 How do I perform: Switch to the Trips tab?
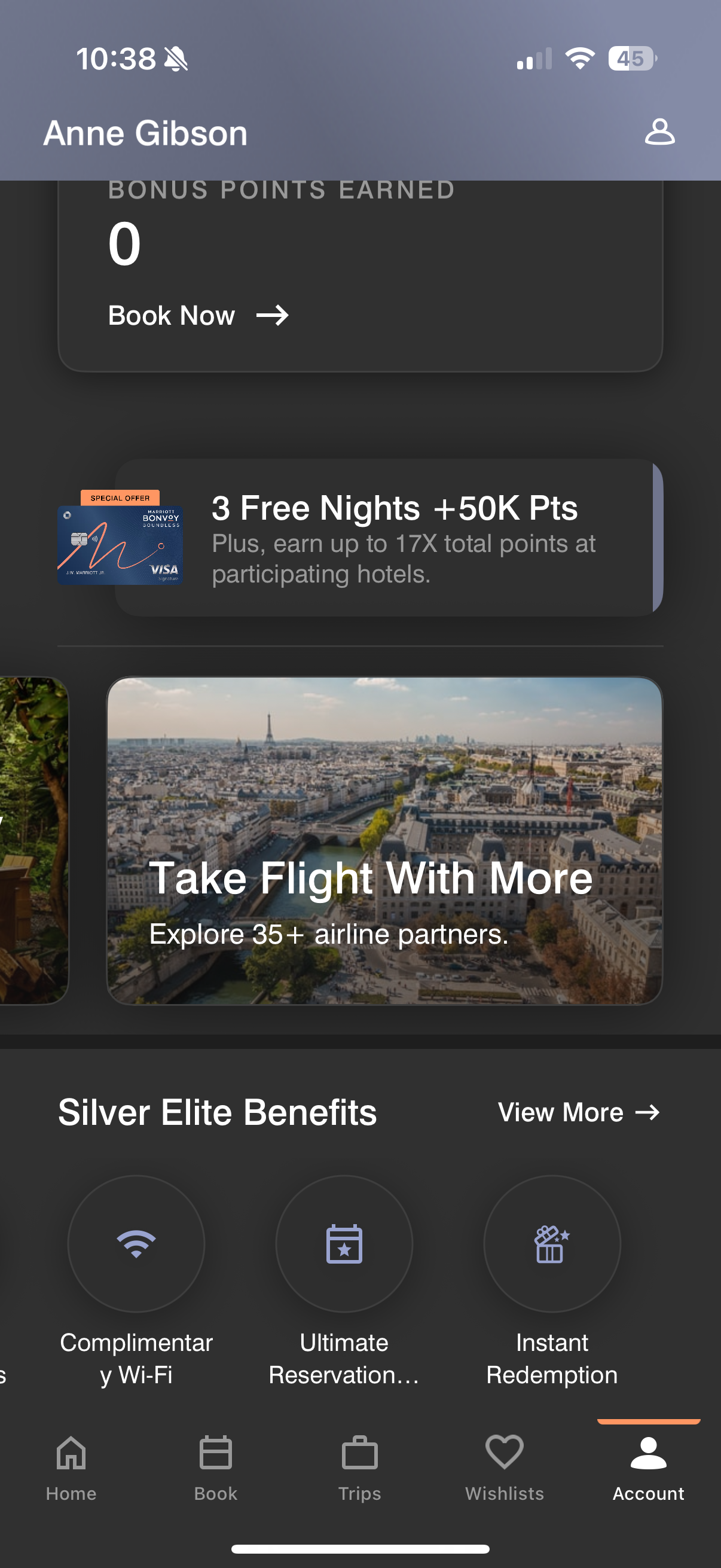[359, 1468]
